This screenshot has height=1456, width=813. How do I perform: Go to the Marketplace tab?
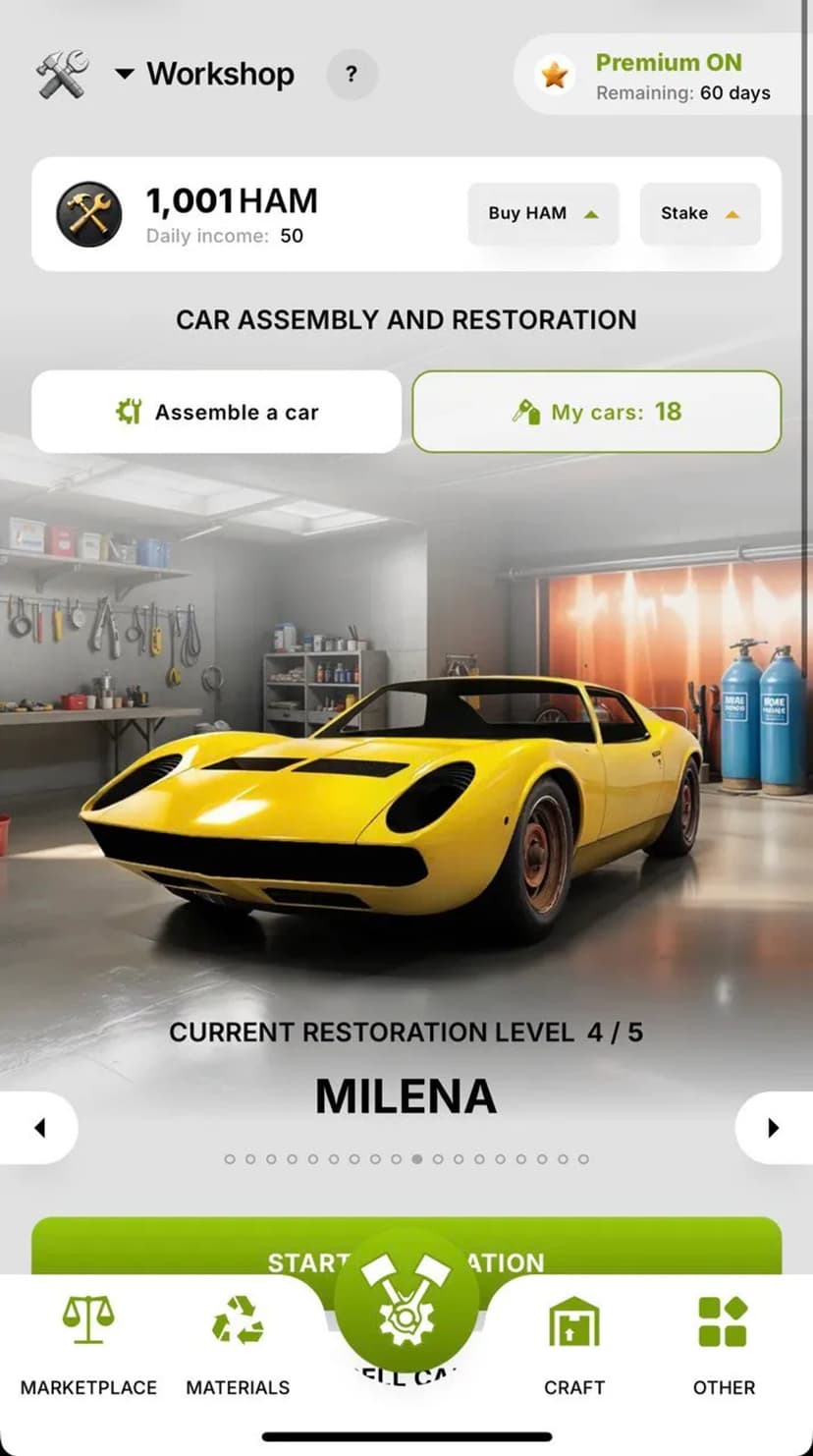pyautogui.click(x=88, y=1344)
